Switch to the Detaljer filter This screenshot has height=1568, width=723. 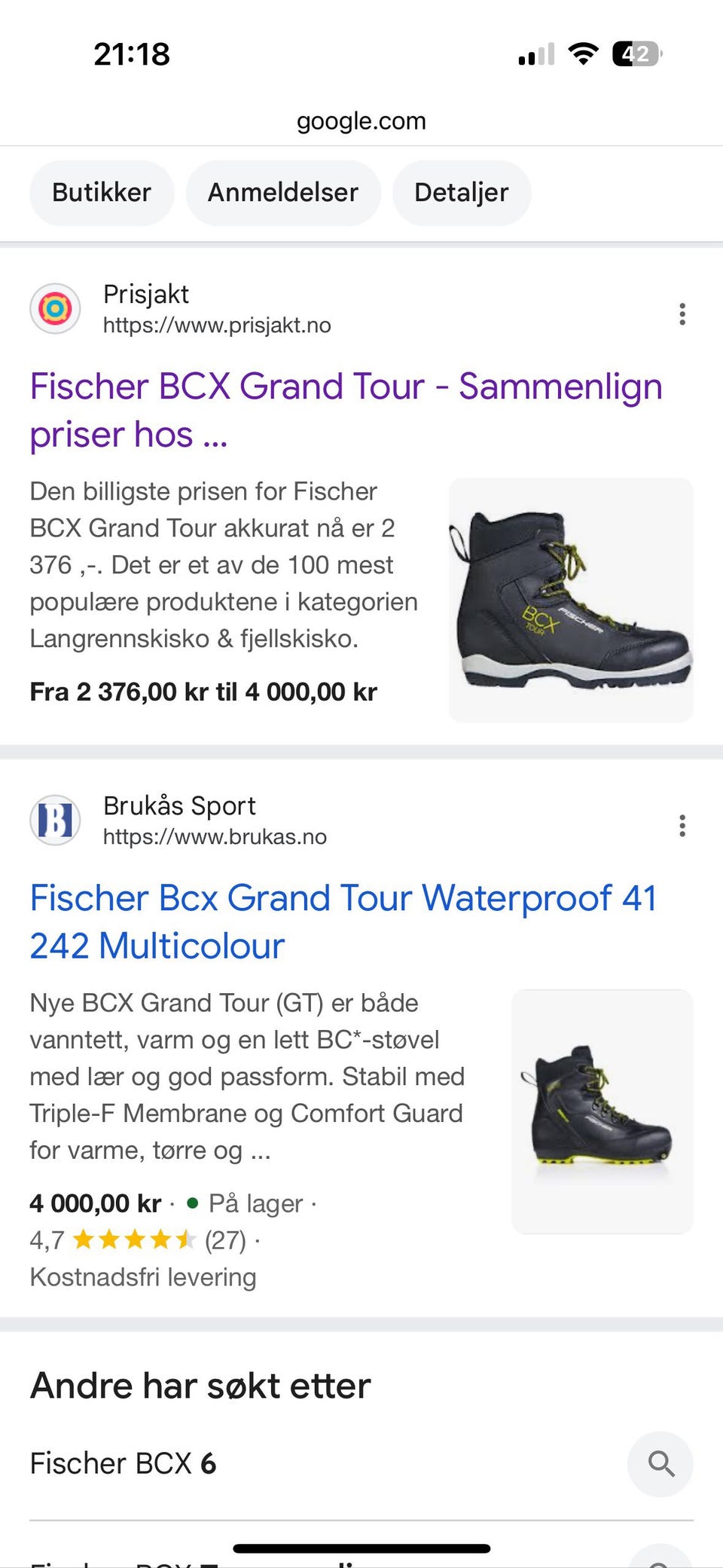(461, 193)
